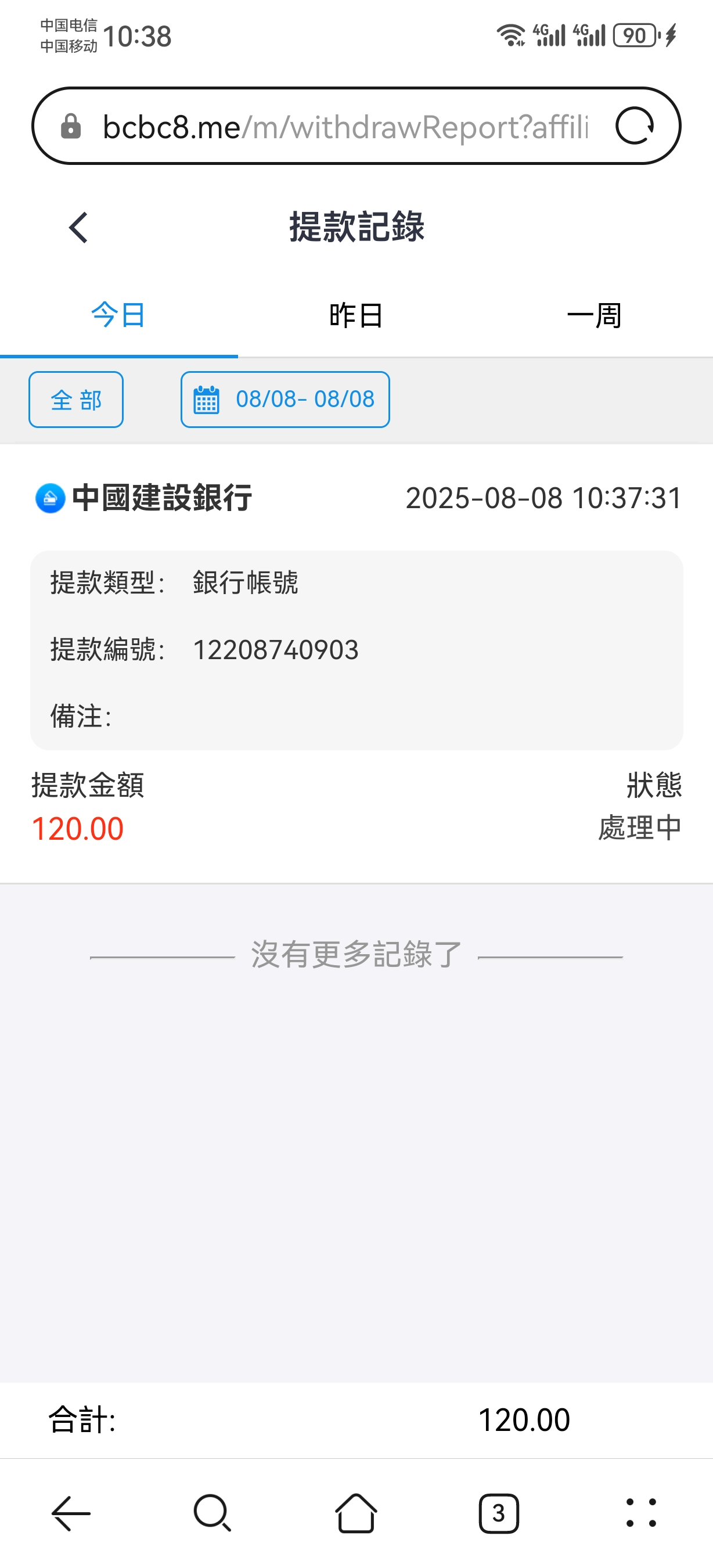Switch to the 一周 tab
This screenshot has height=1568, width=713.
point(594,315)
